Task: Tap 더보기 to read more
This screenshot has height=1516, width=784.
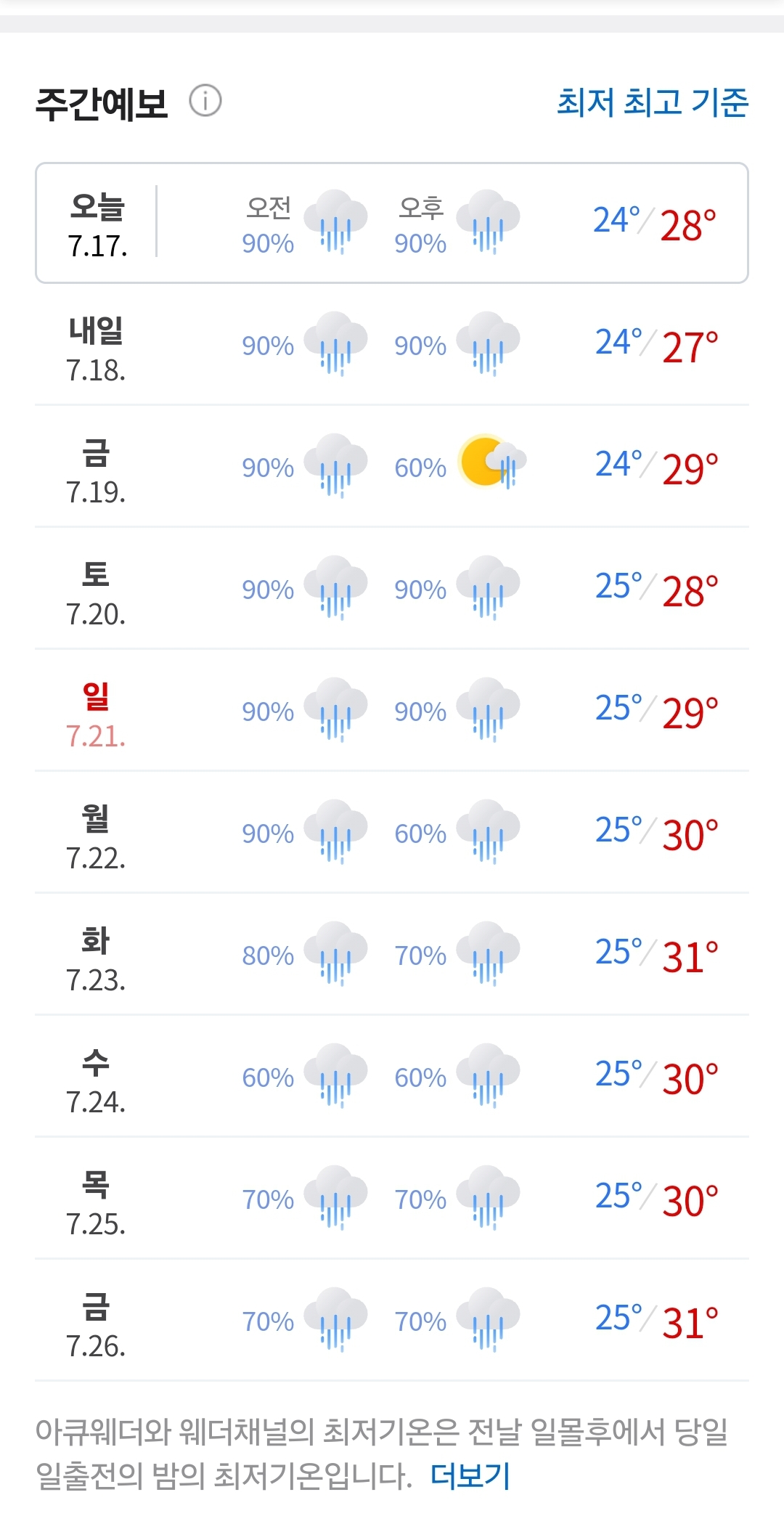Action: (x=470, y=1476)
